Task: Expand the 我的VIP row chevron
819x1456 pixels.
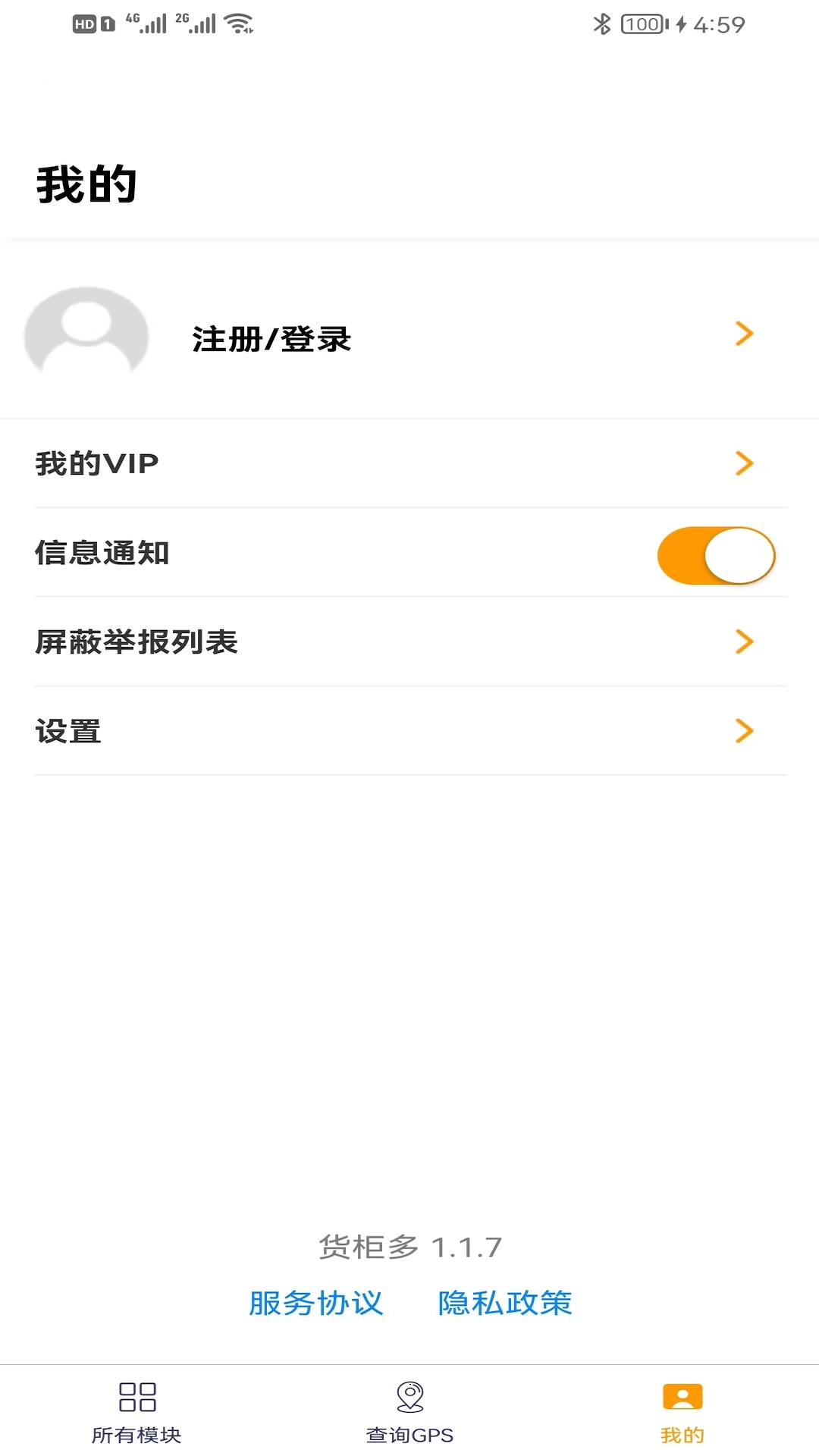Action: click(x=745, y=463)
